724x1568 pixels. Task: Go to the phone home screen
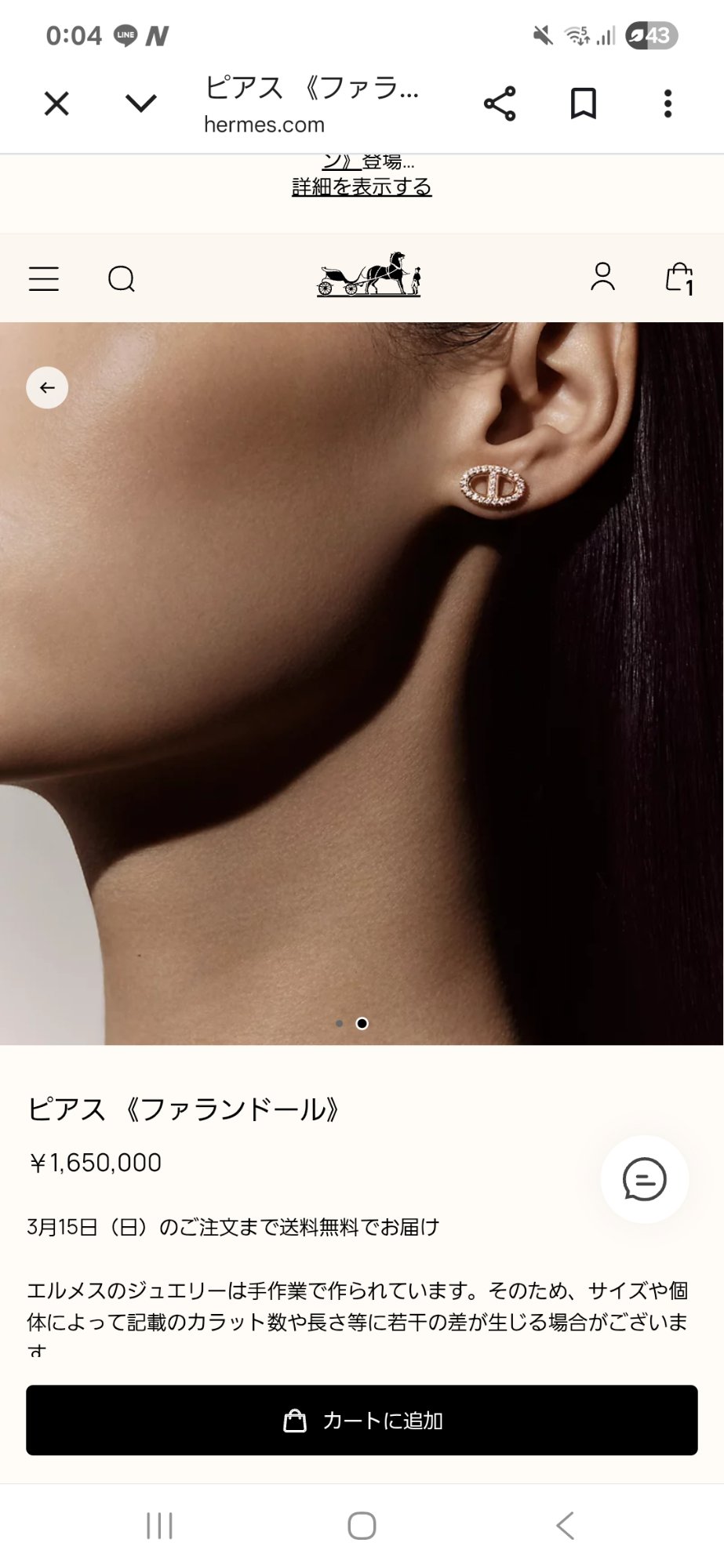(362, 1526)
